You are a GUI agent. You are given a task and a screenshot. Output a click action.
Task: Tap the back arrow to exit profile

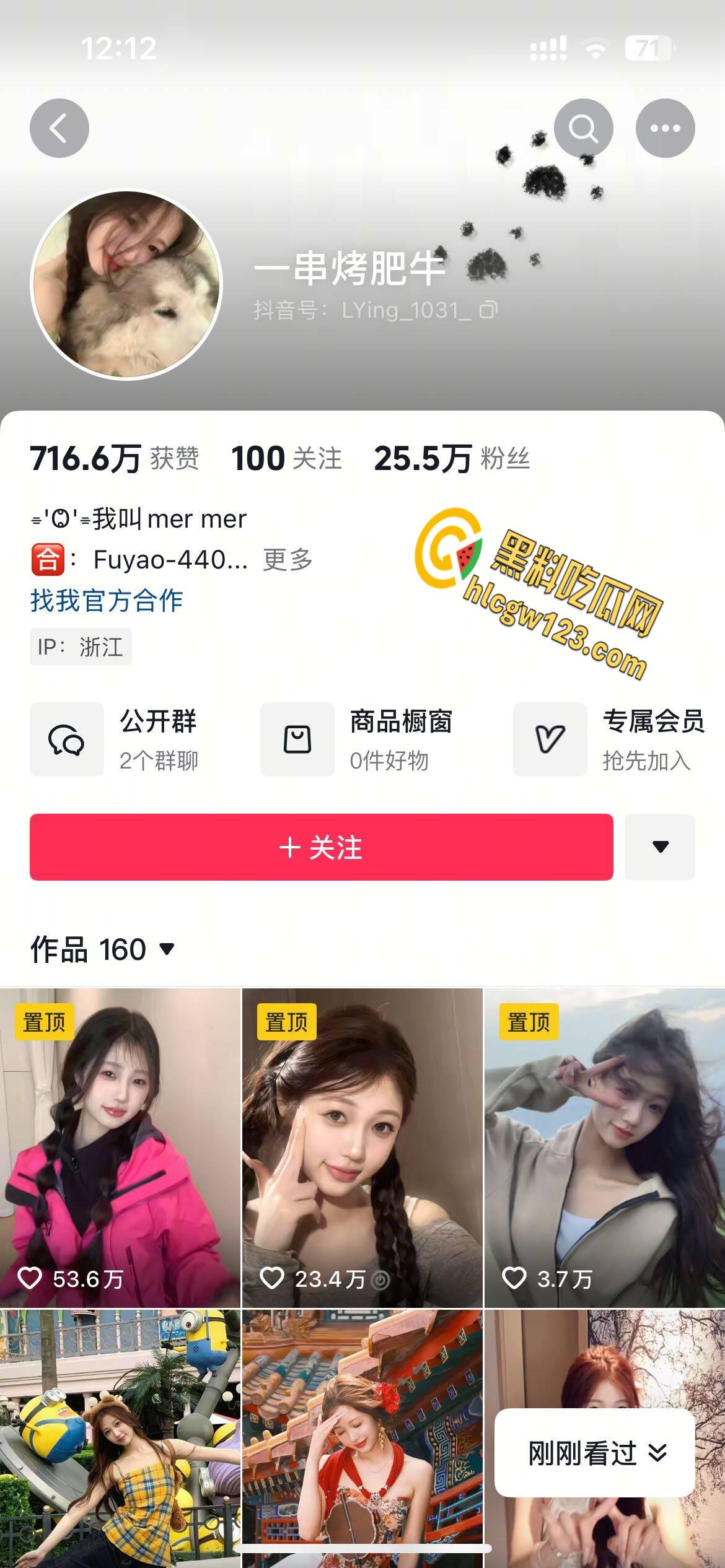[x=60, y=128]
